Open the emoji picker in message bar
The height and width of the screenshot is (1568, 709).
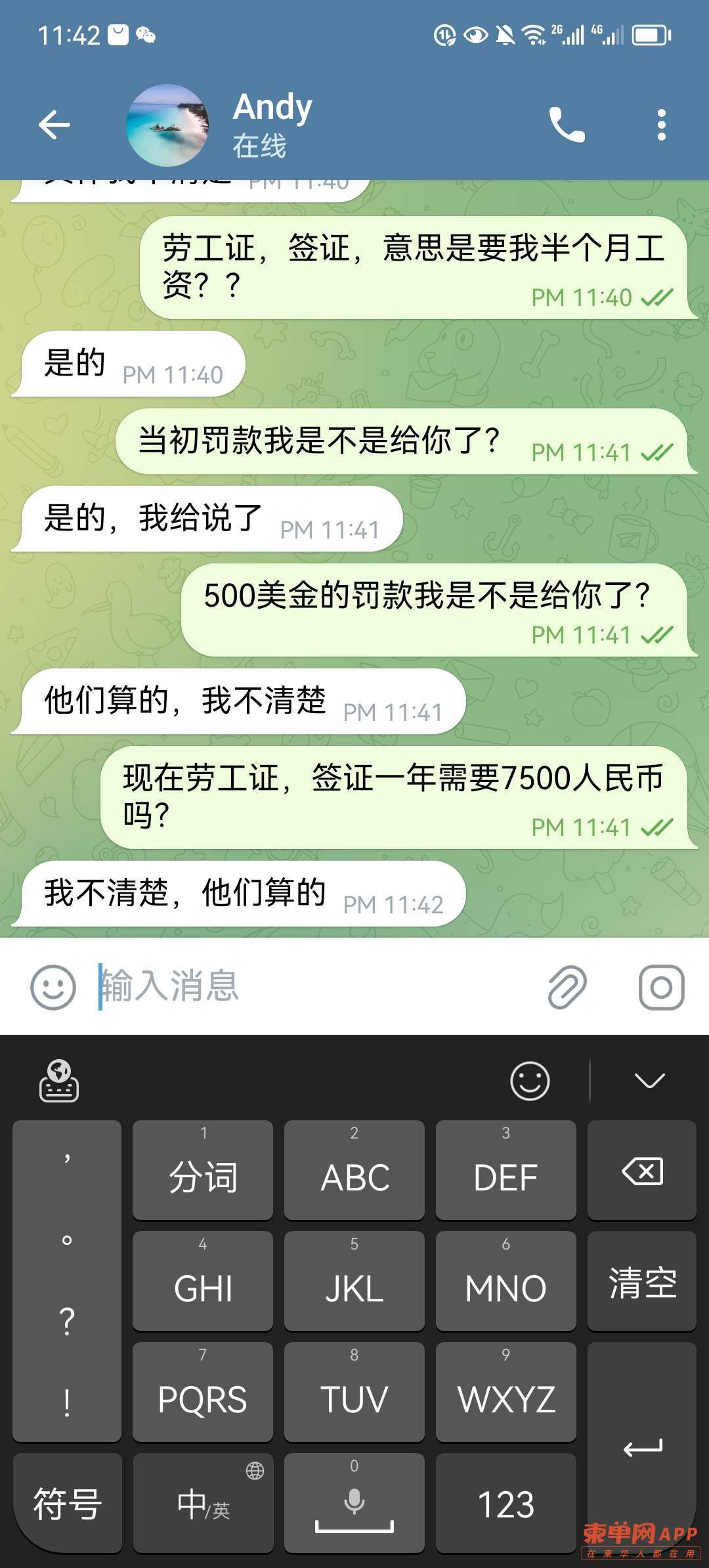pos(53,987)
